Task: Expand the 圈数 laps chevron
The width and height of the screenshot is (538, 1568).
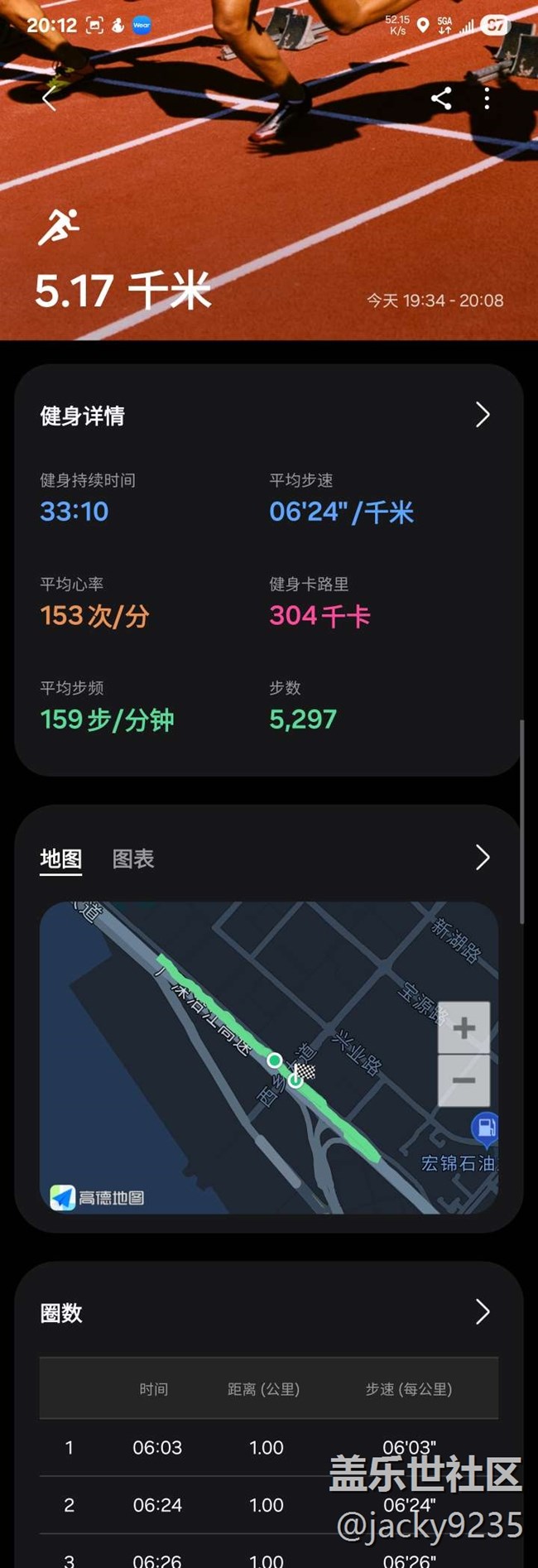Action: pos(483,1312)
